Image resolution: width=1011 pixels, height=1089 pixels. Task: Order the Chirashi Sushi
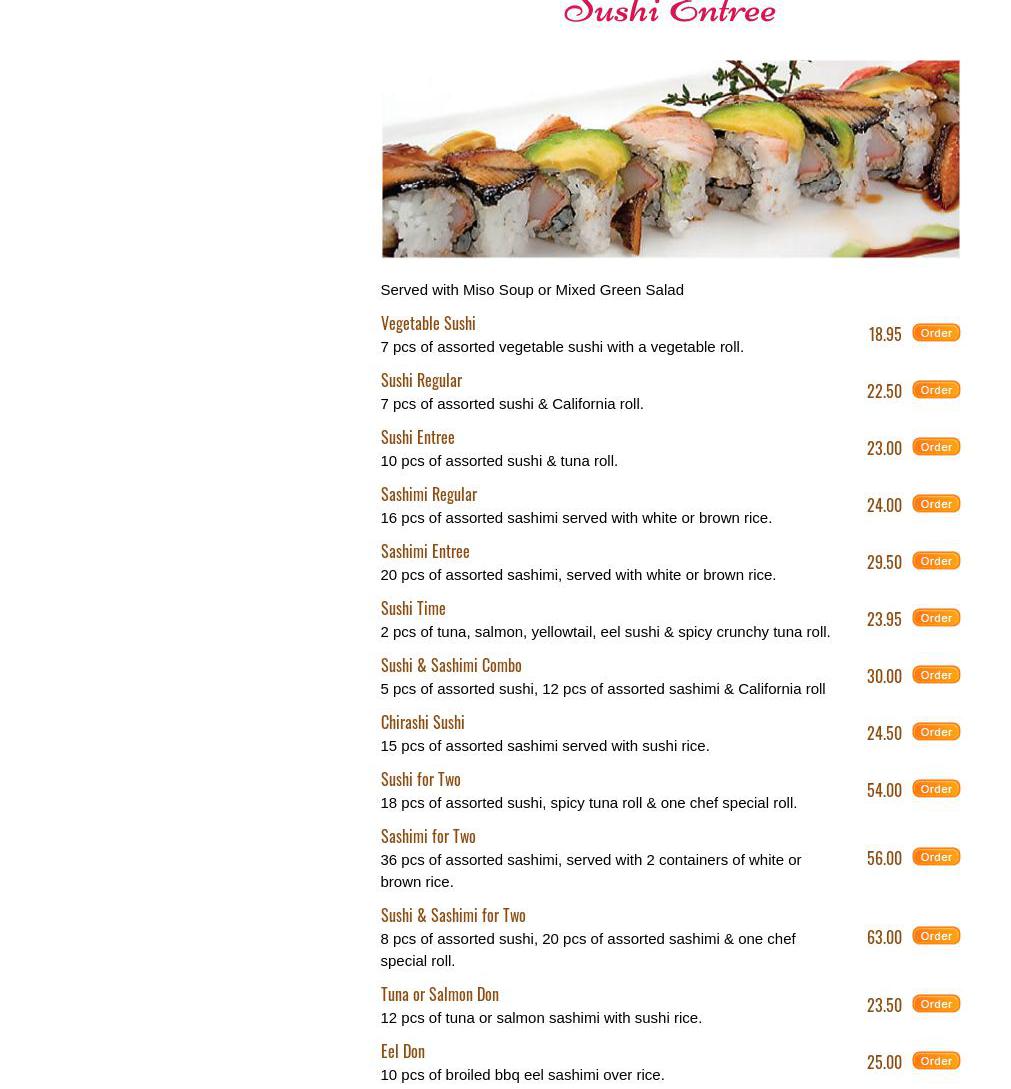tap(935, 732)
